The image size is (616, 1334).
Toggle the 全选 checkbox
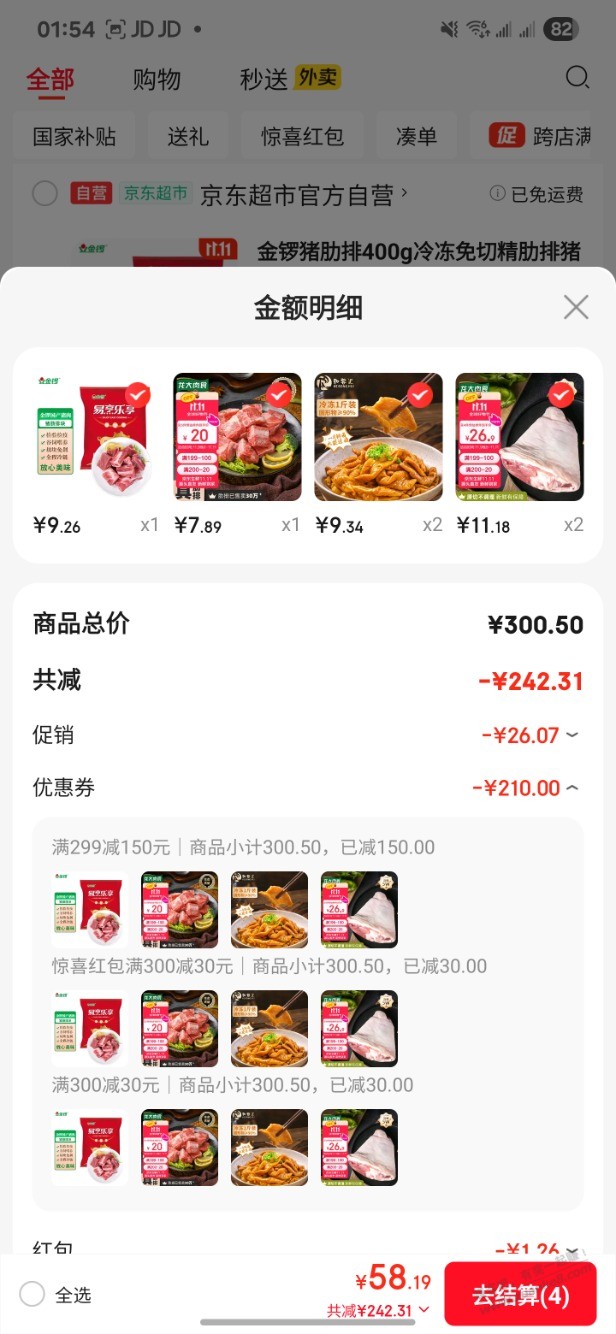[x=33, y=1295]
